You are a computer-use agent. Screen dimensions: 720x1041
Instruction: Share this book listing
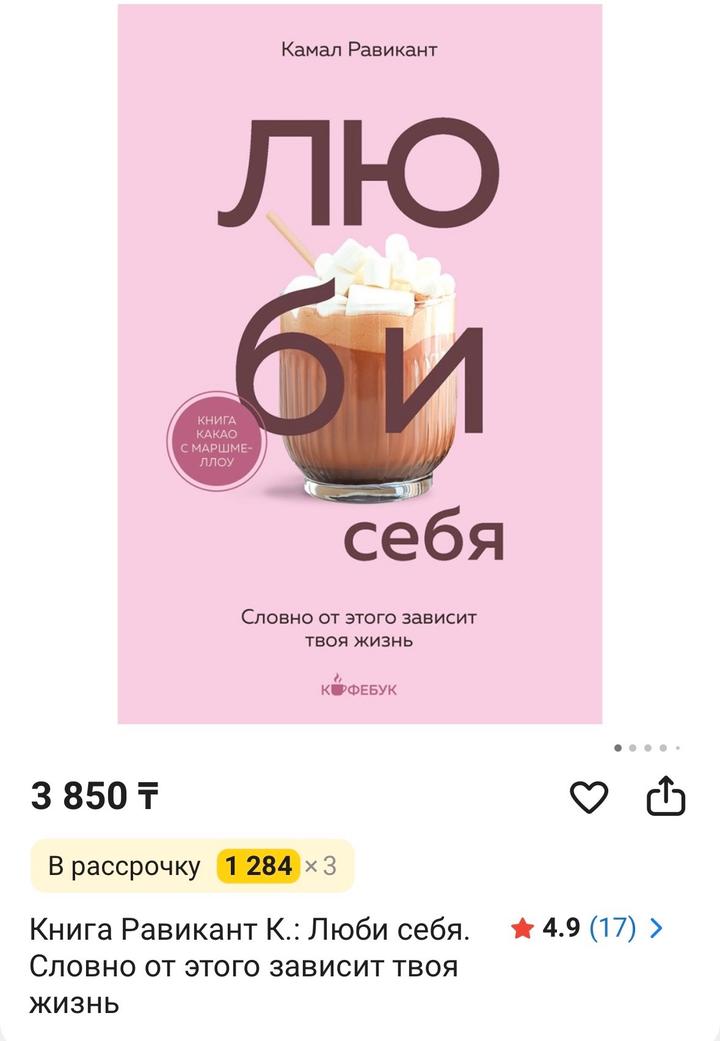click(x=666, y=797)
